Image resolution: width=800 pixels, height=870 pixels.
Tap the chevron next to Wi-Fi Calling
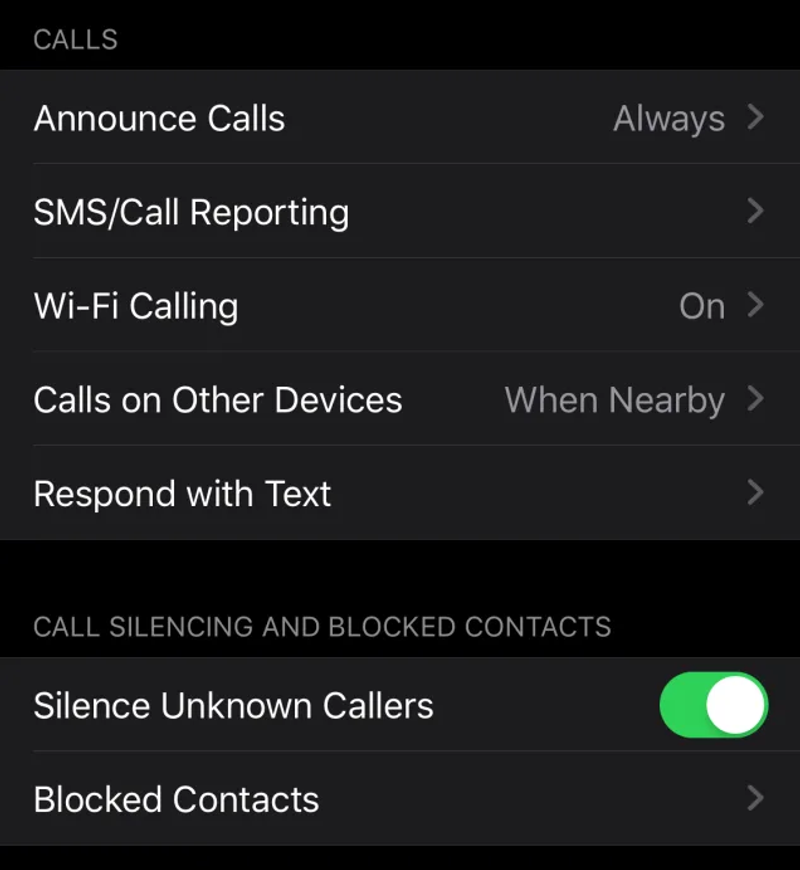point(756,306)
